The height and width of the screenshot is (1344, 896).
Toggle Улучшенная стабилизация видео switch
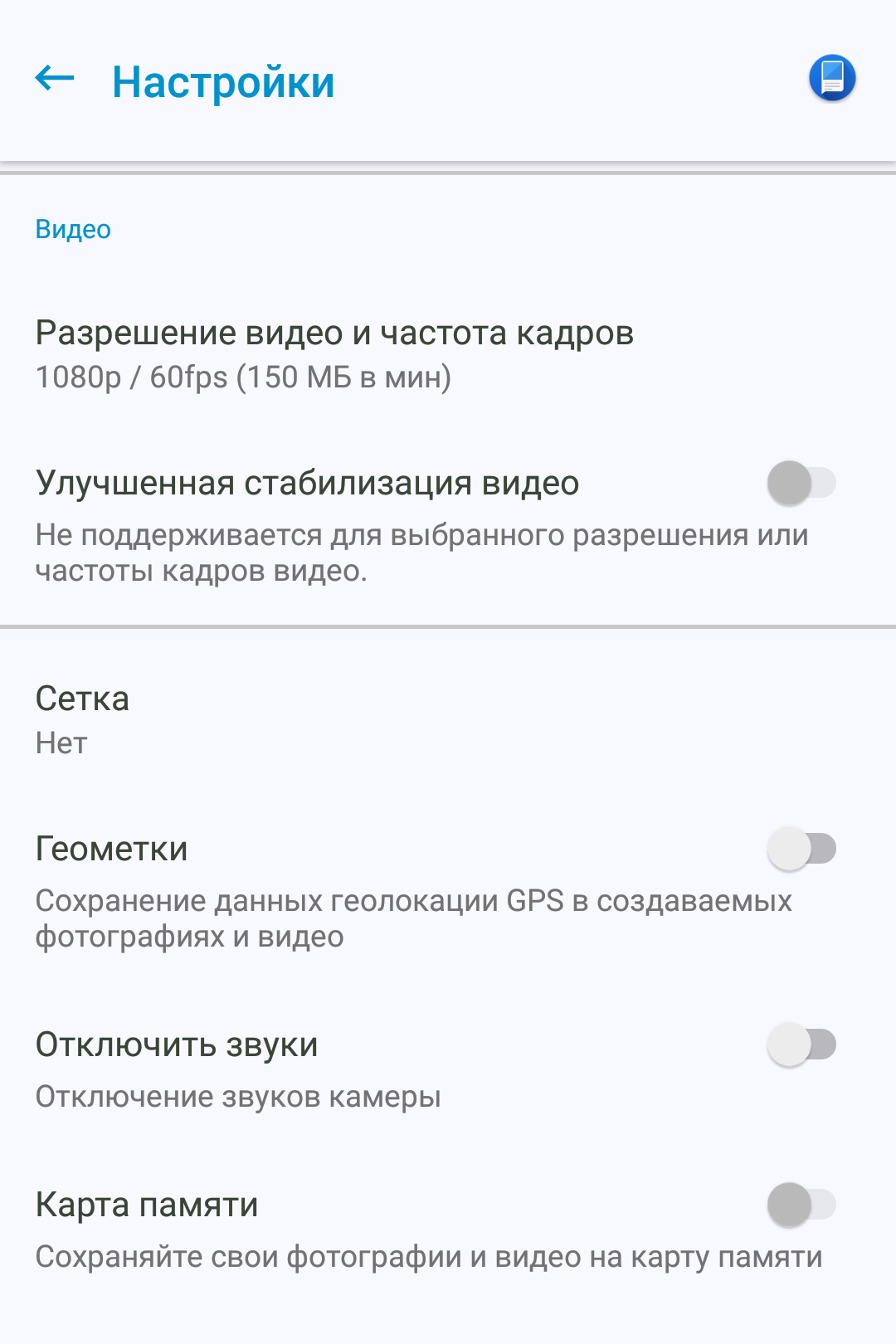801,483
